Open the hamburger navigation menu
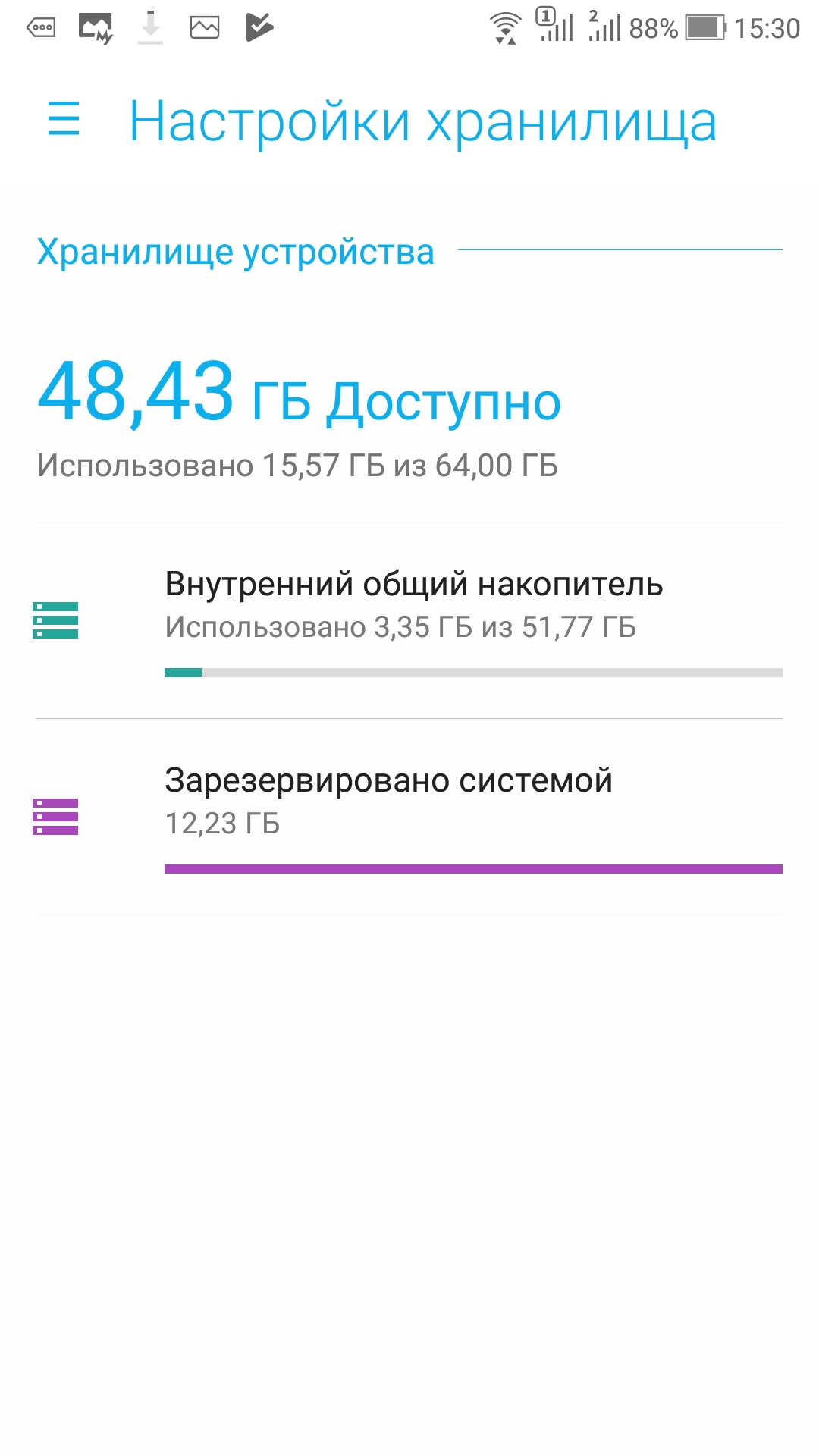The height and width of the screenshot is (1456, 819). [x=64, y=120]
